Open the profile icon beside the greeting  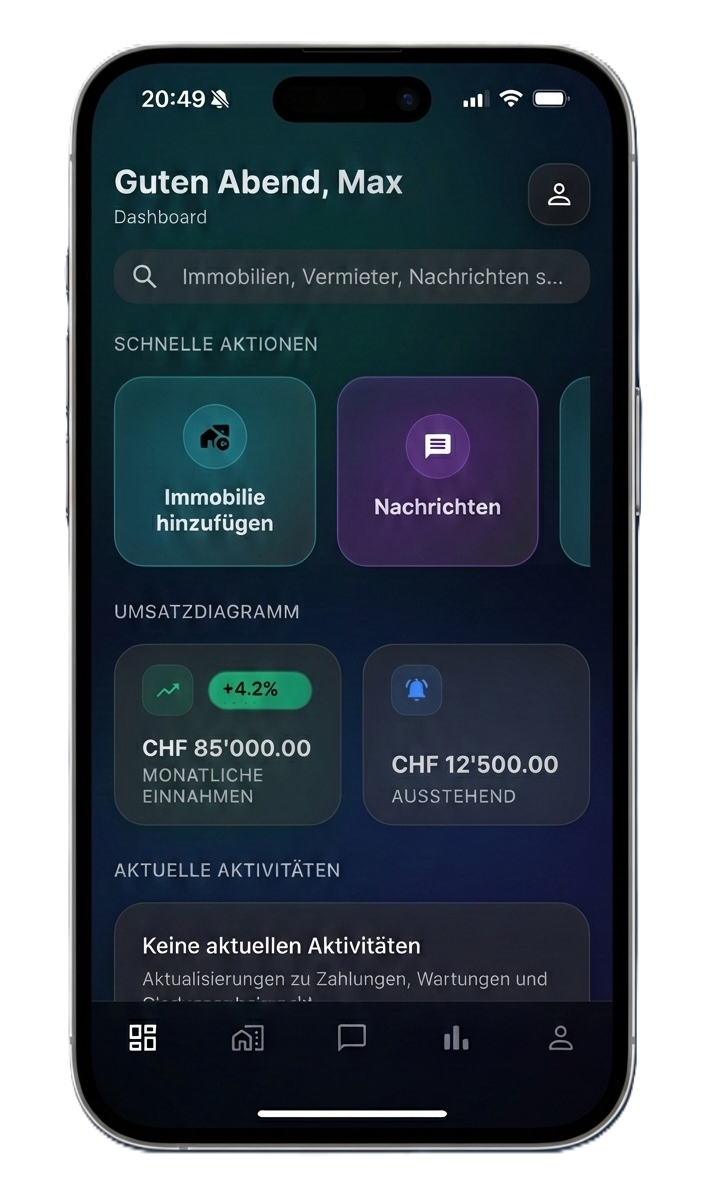click(x=559, y=194)
